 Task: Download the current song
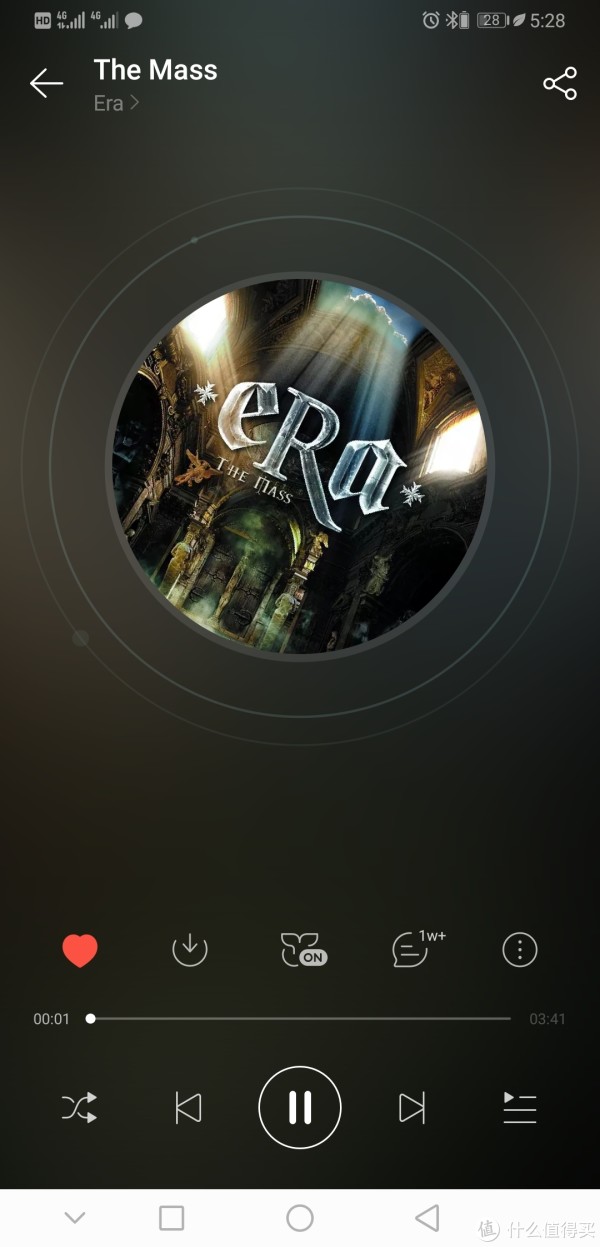coord(190,950)
